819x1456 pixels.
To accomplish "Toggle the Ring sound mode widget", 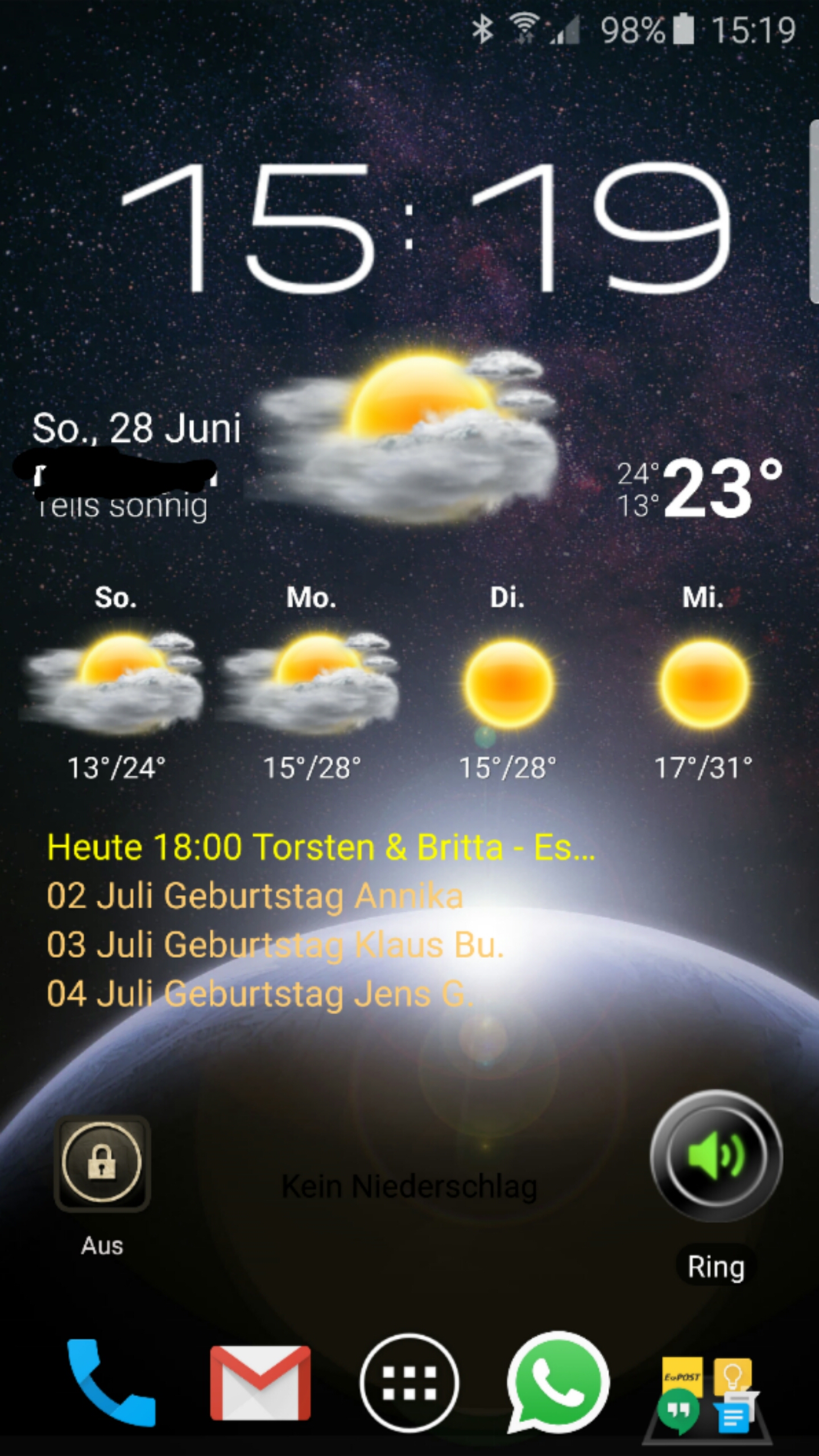I will [x=716, y=1156].
